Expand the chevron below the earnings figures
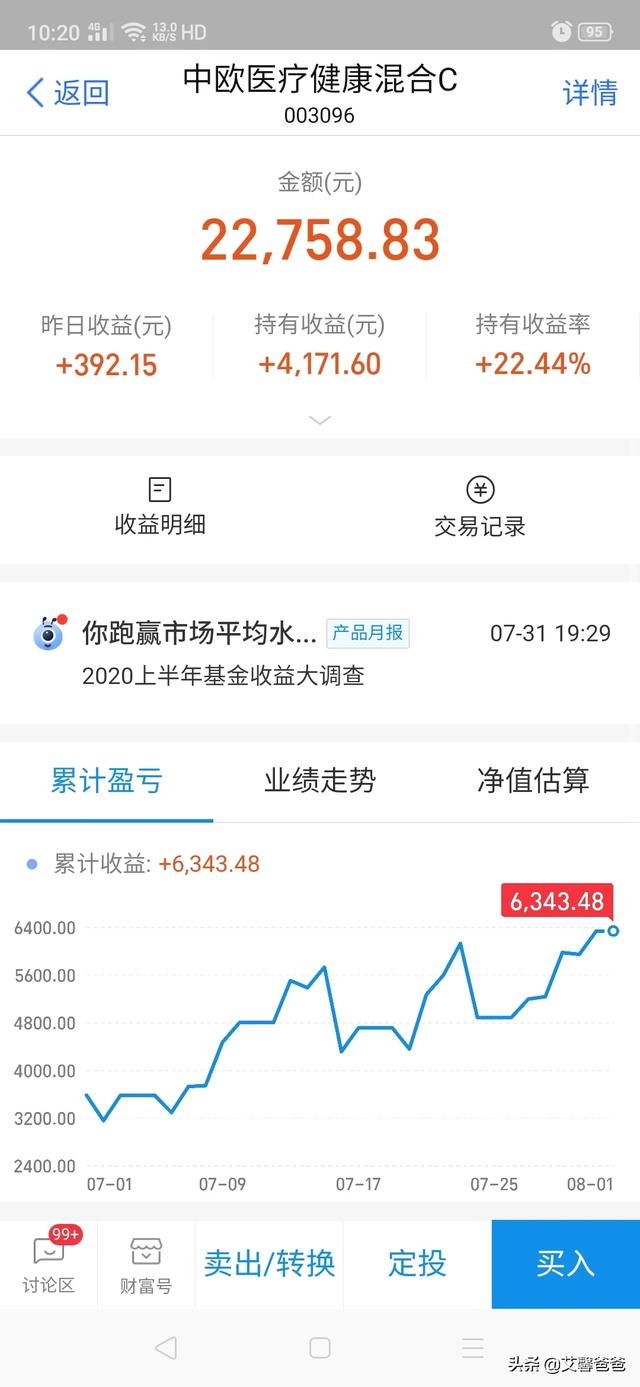 point(320,421)
